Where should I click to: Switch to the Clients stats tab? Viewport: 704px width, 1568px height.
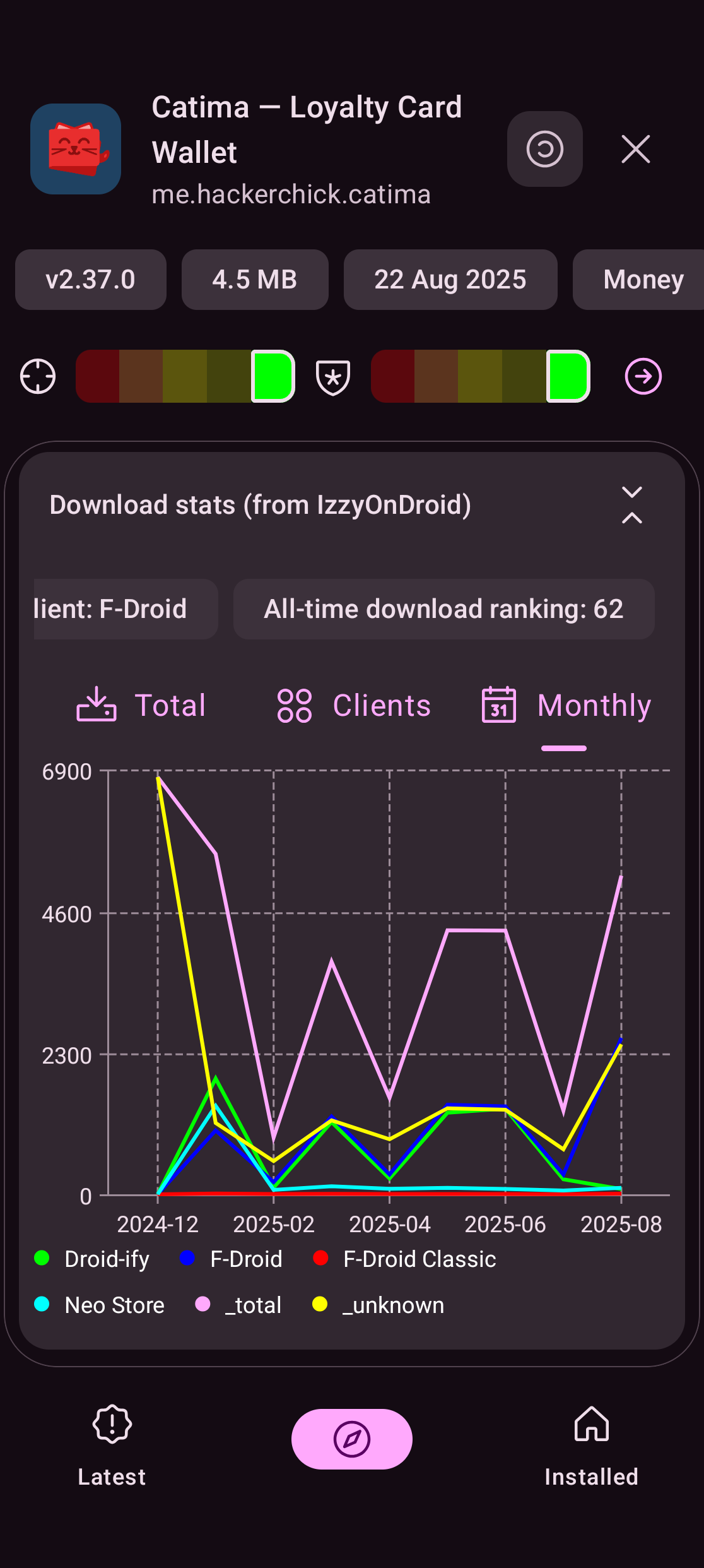pos(354,705)
